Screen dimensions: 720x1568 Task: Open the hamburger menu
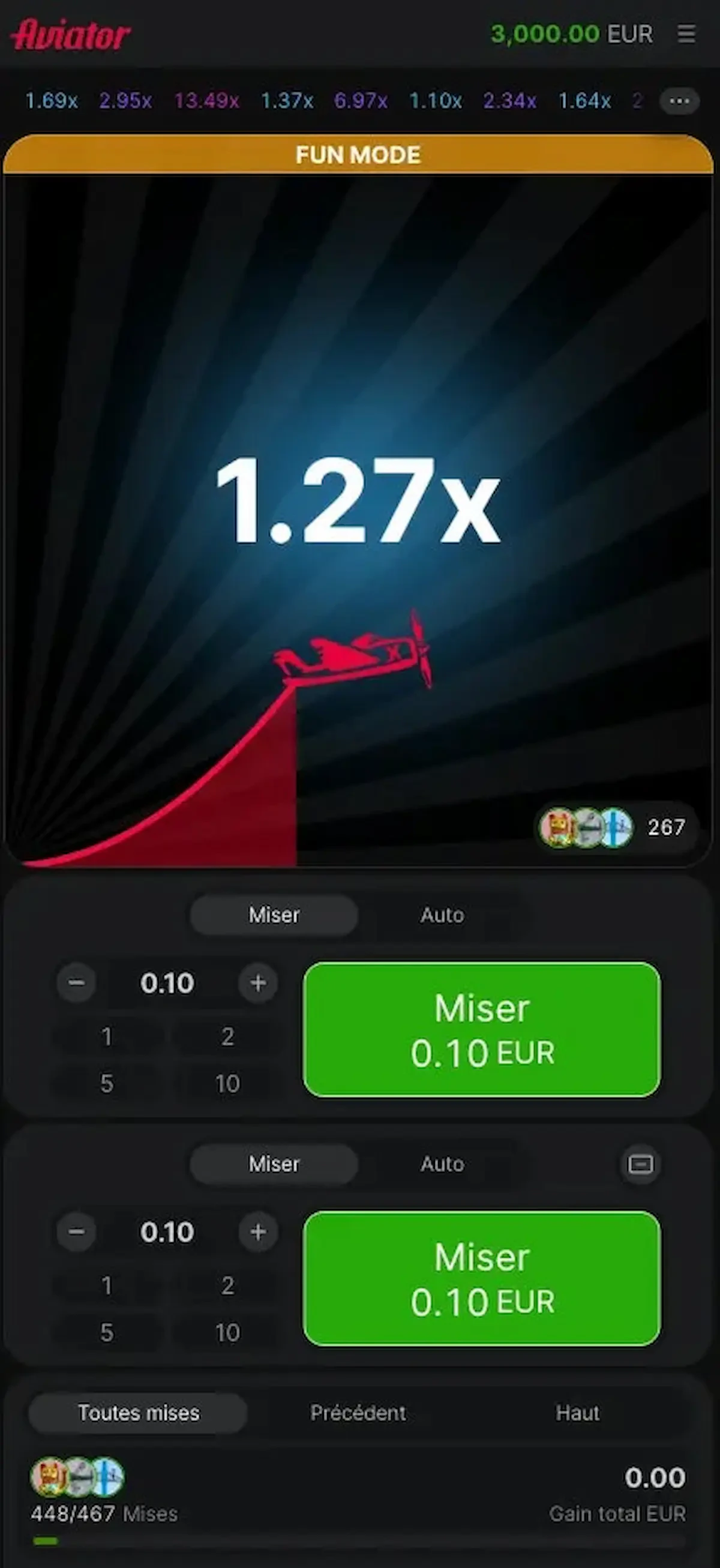[686, 34]
